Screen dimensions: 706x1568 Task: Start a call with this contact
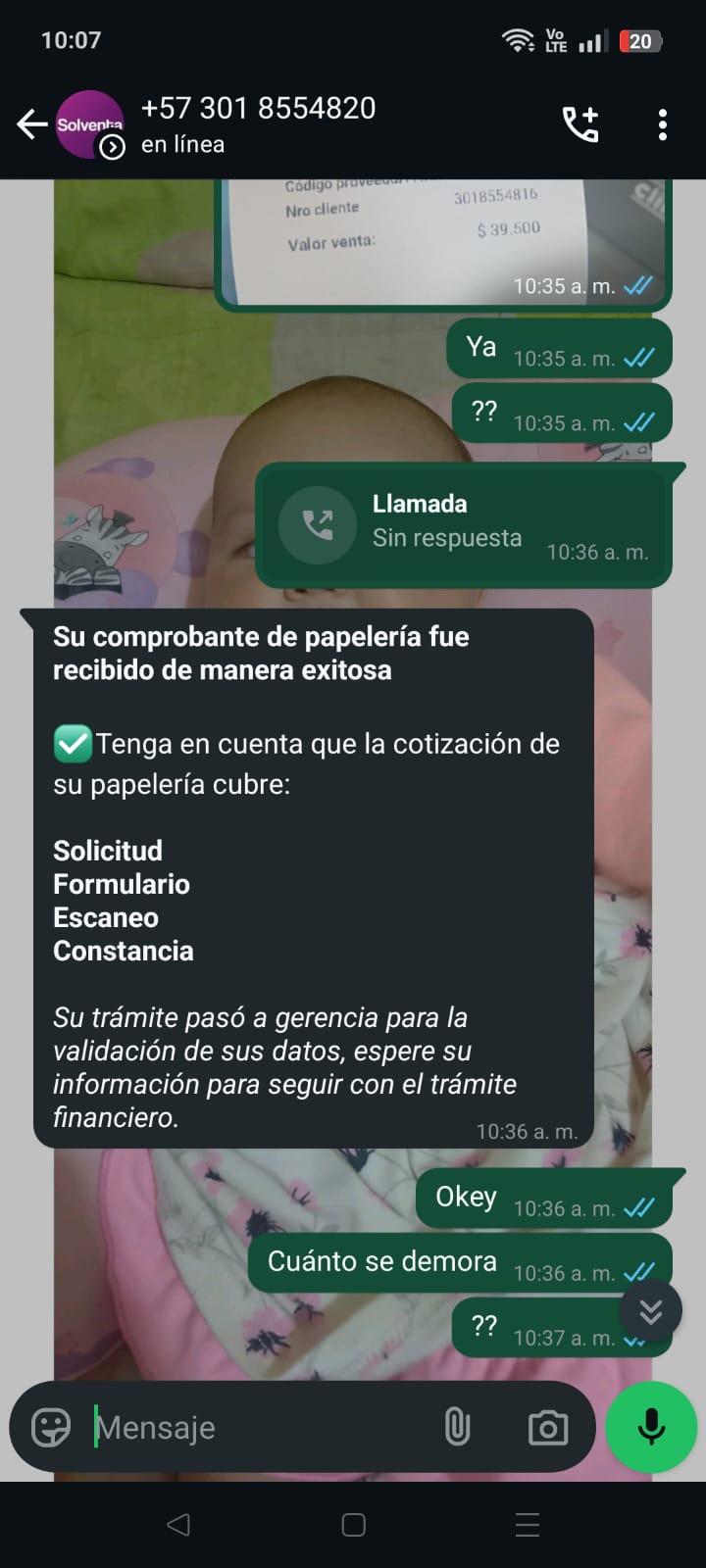coord(580,124)
